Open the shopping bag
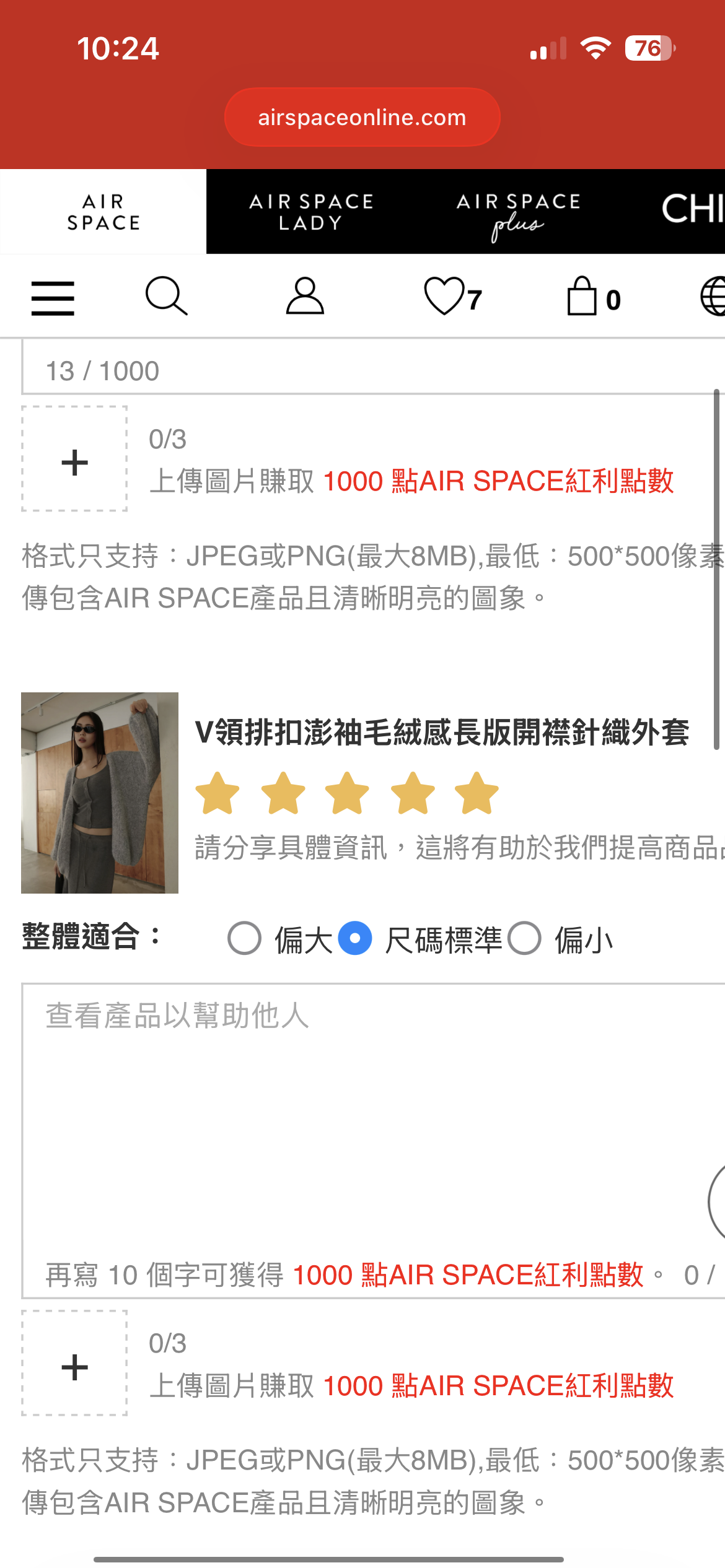The image size is (725, 1568). pyautogui.click(x=582, y=297)
